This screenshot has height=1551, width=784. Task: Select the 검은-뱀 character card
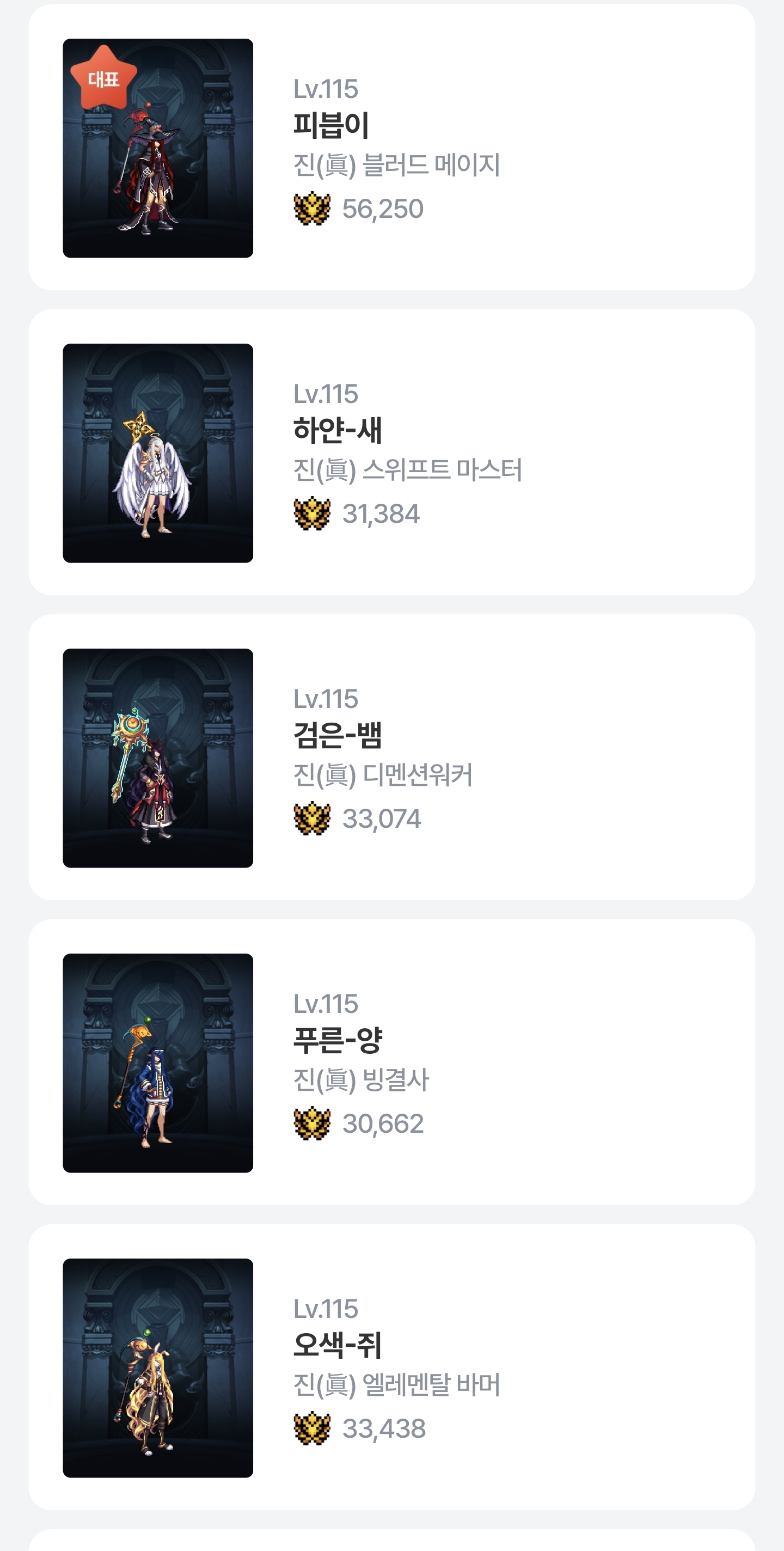[392, 758]
